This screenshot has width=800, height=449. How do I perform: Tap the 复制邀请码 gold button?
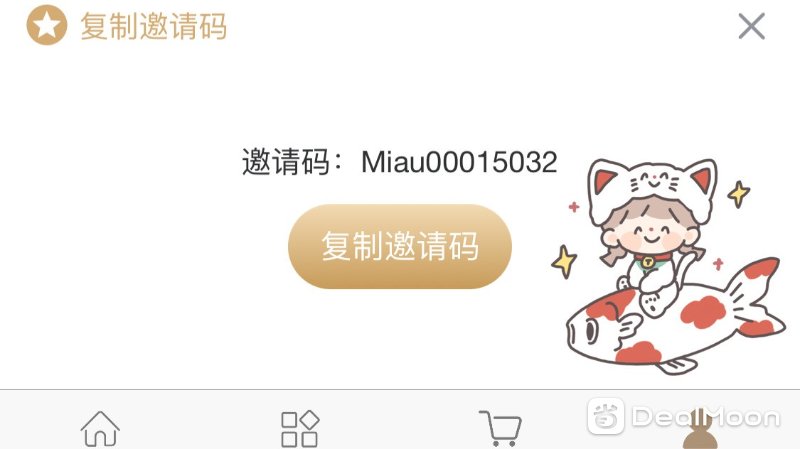[x=400, y=246]
